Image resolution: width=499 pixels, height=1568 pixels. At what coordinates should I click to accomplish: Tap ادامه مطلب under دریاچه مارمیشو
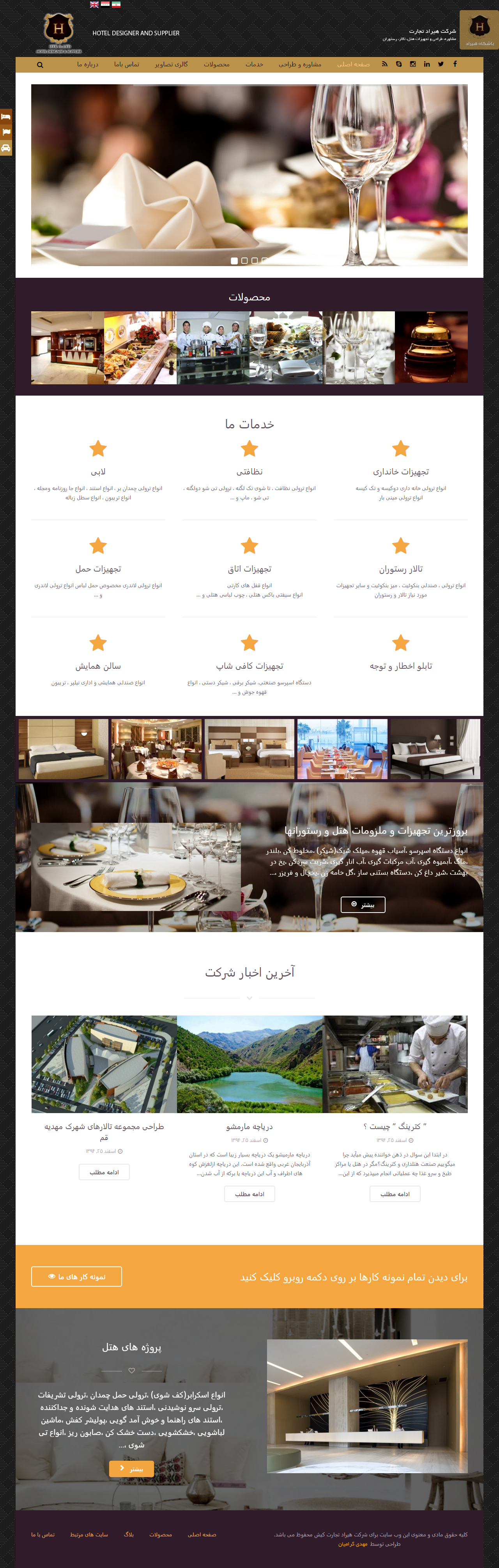pos(249,1193)
